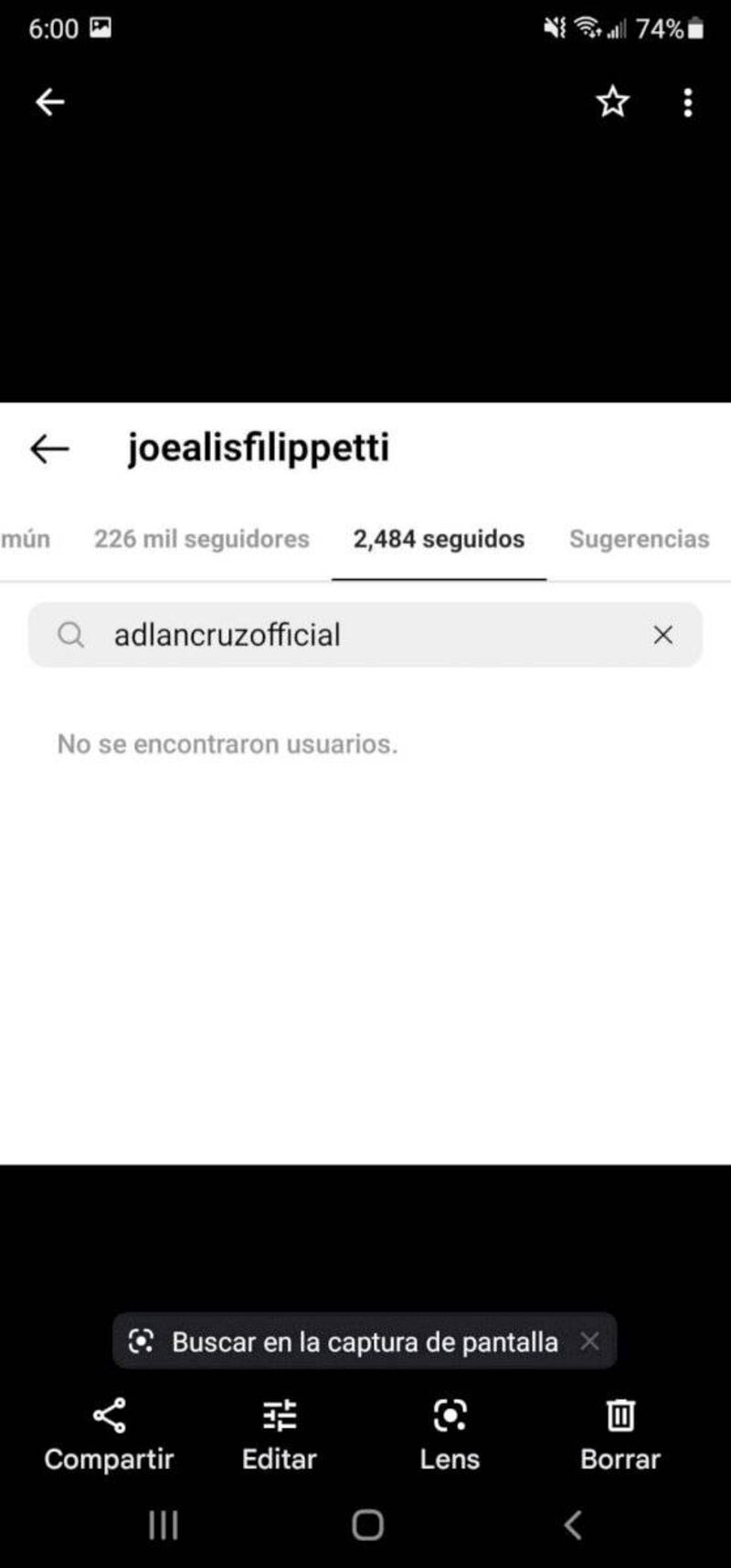This screenshot has height=1568, width=731.
Task: Go back from the photo viewer
Action: 49,102
